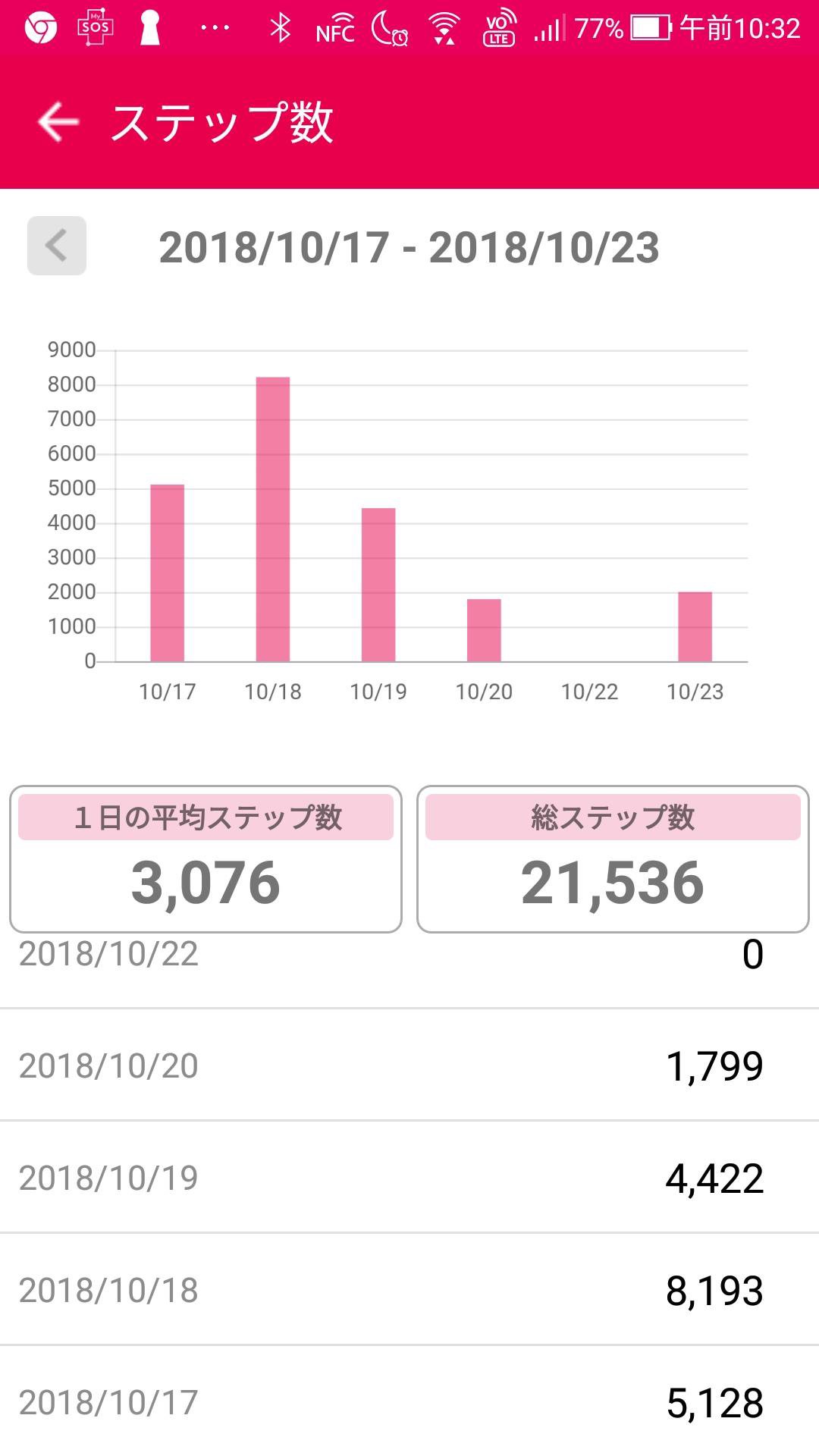Screen dimensions: 819x1456
Task: Go back from the ステップ数 screen
Action: pyautogui.click(x=58, y=122)
